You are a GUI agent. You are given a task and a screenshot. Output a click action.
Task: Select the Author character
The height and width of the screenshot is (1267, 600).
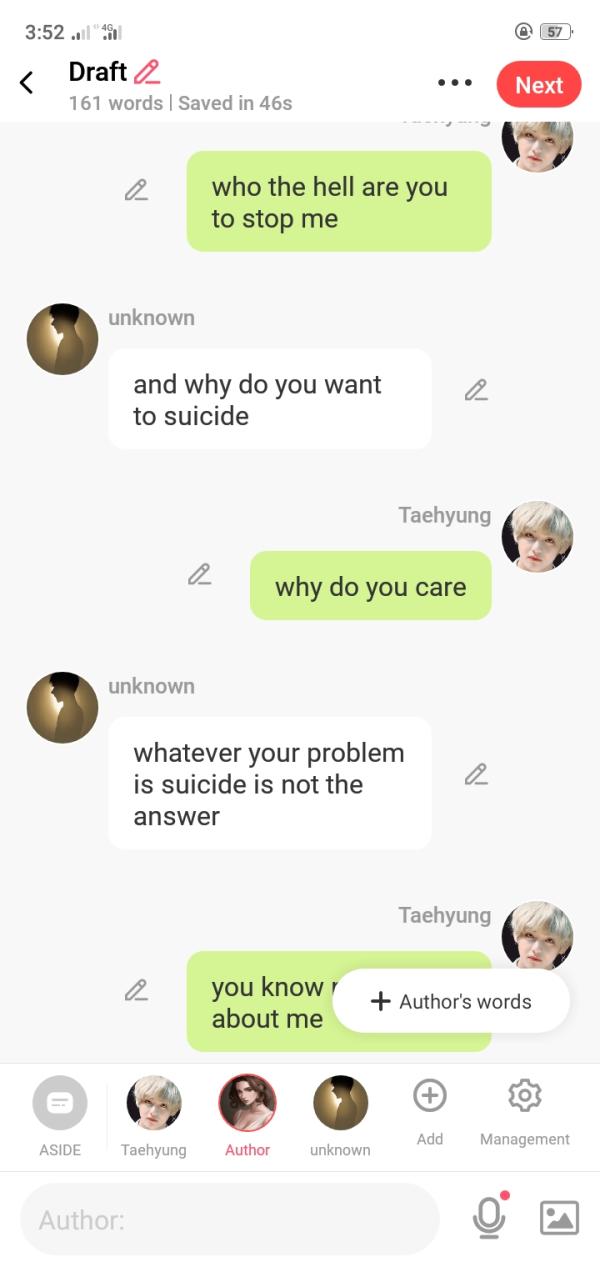[247, 1116]
